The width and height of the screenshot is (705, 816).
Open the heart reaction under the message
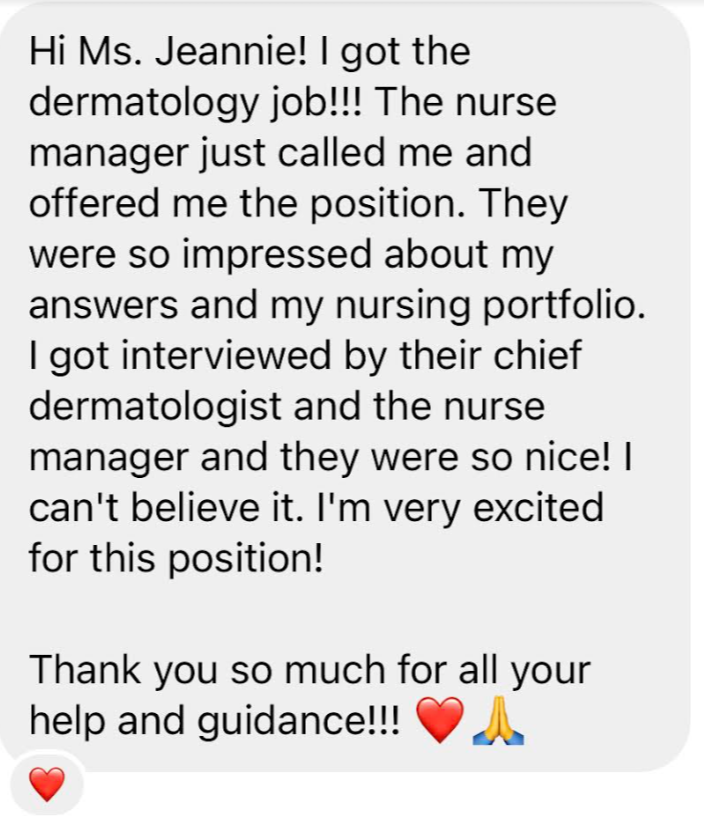[x=46, y=784]
